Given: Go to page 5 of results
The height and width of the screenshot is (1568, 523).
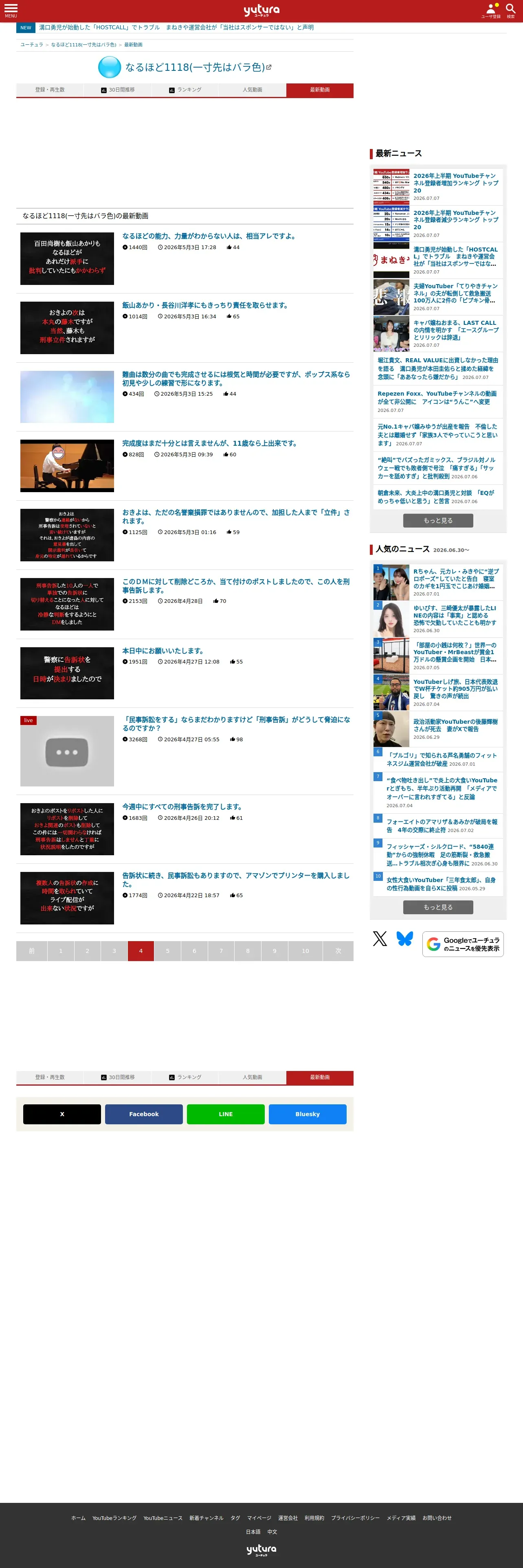Looking at the screenshot, I should (167, 951).
